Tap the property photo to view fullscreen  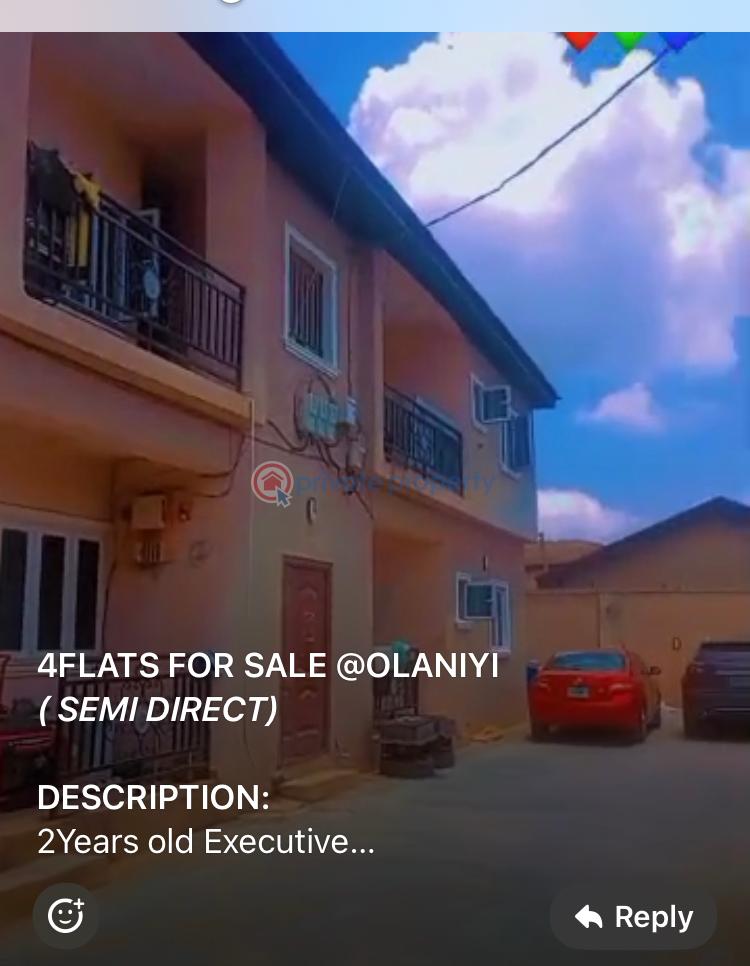coord(375,300)
